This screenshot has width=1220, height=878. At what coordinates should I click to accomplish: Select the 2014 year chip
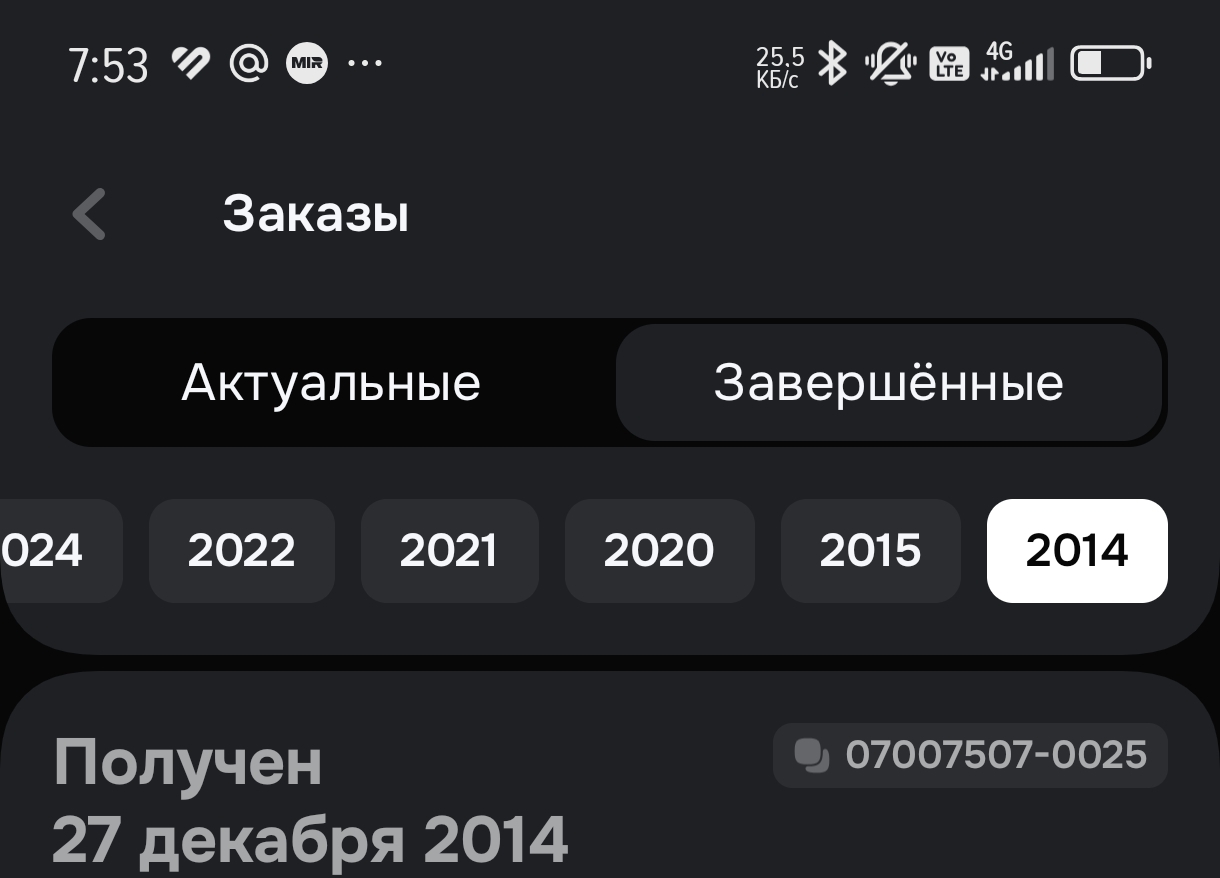click(1077, 551)
